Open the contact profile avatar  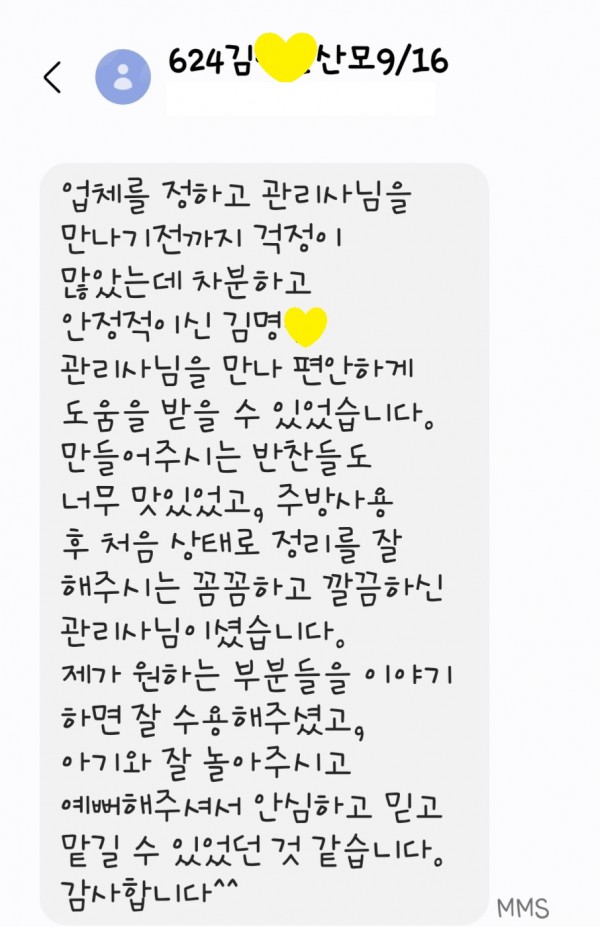(x=123, y=76)
